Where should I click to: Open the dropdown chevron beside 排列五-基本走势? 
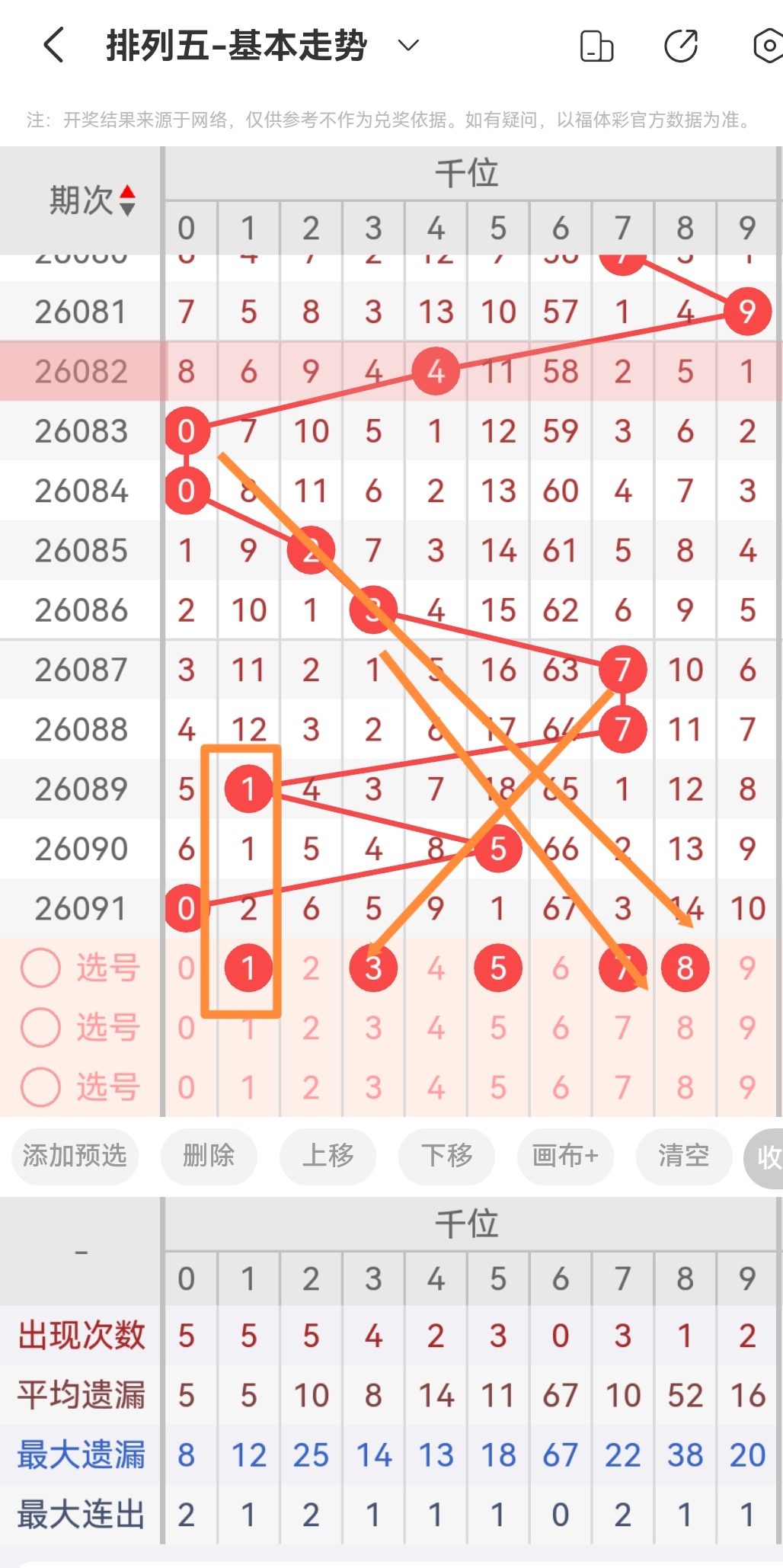(x=408, y=46)
